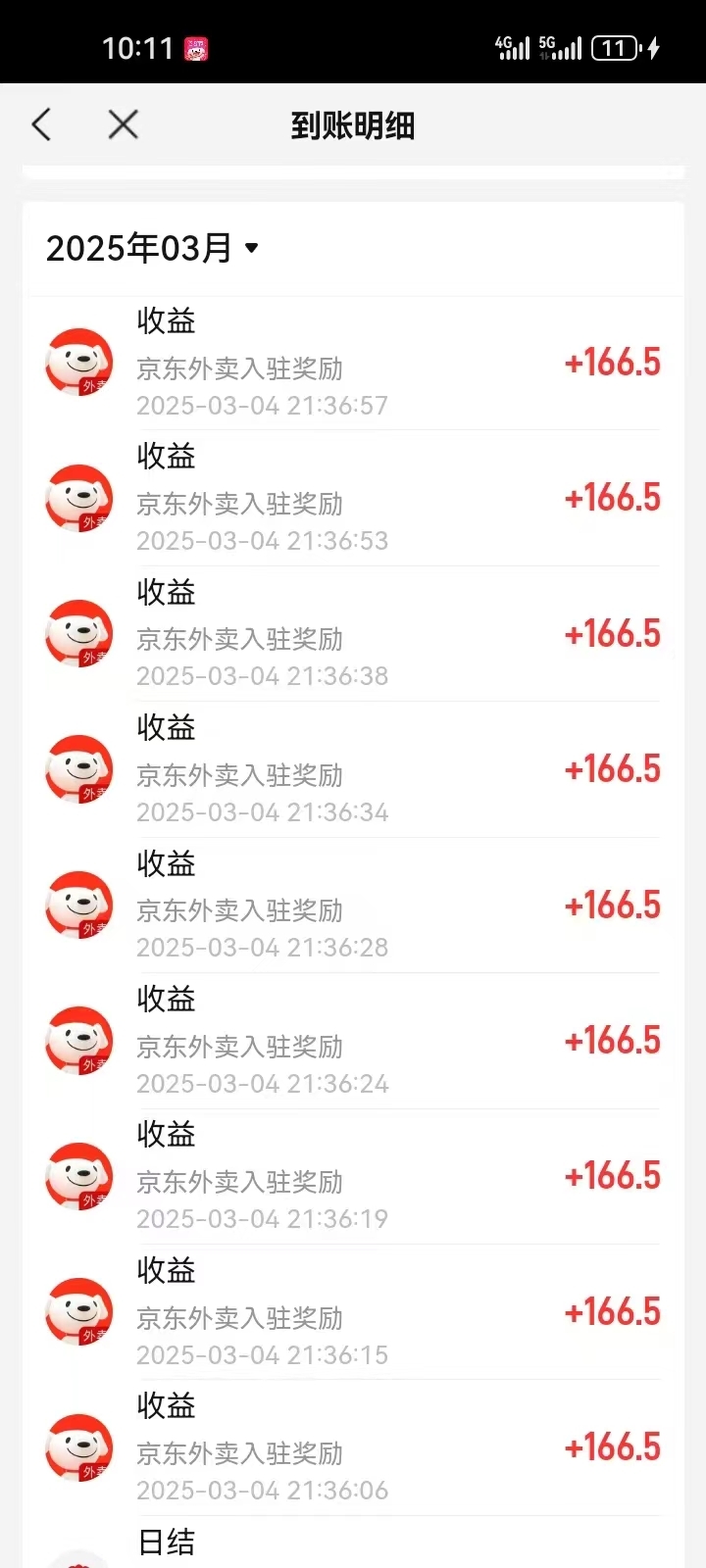Open the earnings entry timestamped 21:36:19
Viewport: 706px width, 1568px height.
coord(294,1176)
